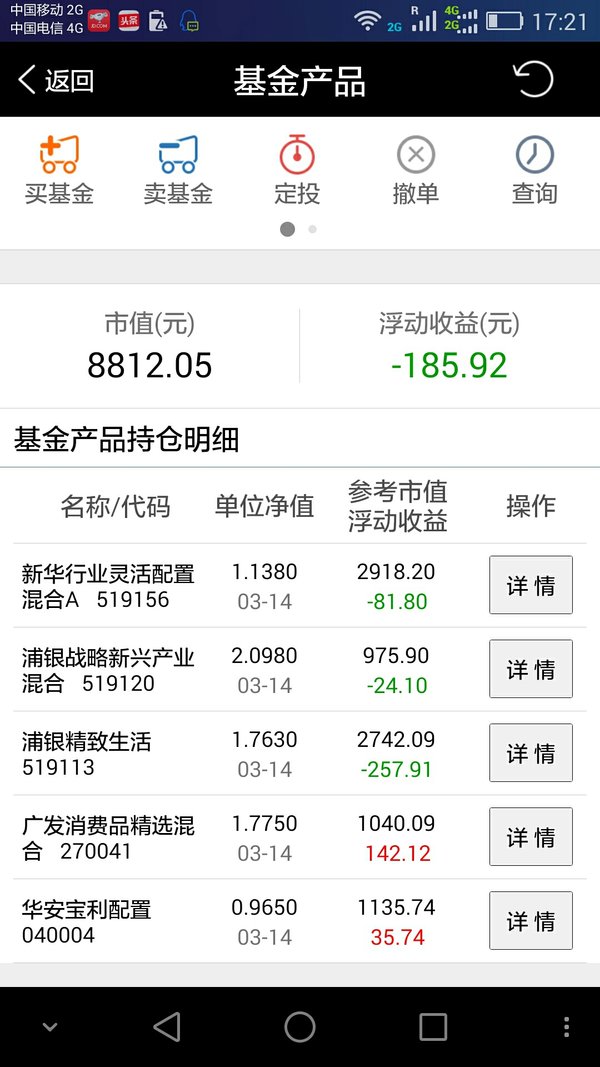This screenshot has height=1067, width=600.
Task: Select the 定投 scheduled investment option
Action: tap(297, 171)
